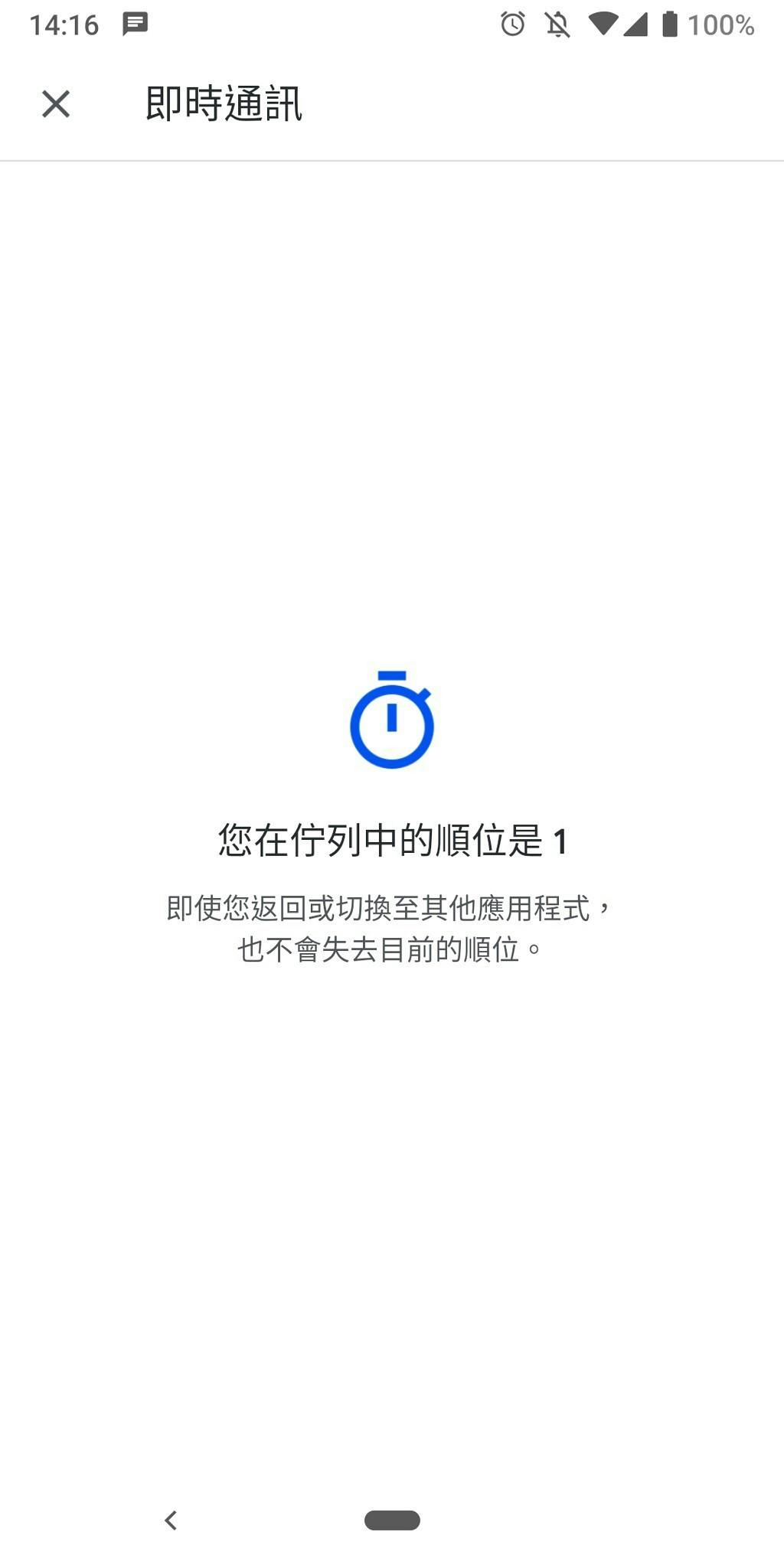Screen dimensions: 784x1568
Task: Go to home via navigation pill
Action: 392,1520
